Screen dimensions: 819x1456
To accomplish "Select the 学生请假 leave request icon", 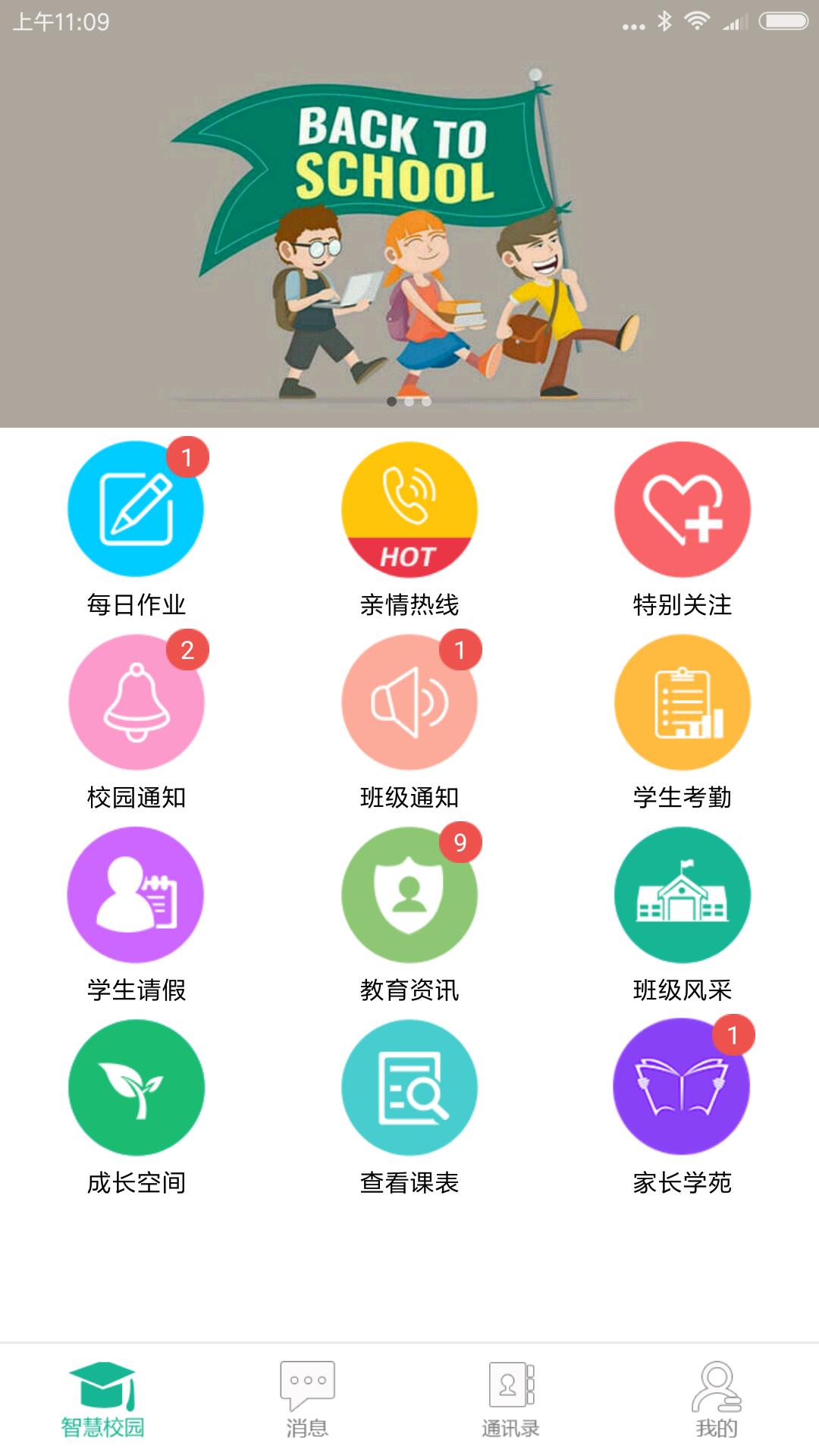I will tap(136, 896).
